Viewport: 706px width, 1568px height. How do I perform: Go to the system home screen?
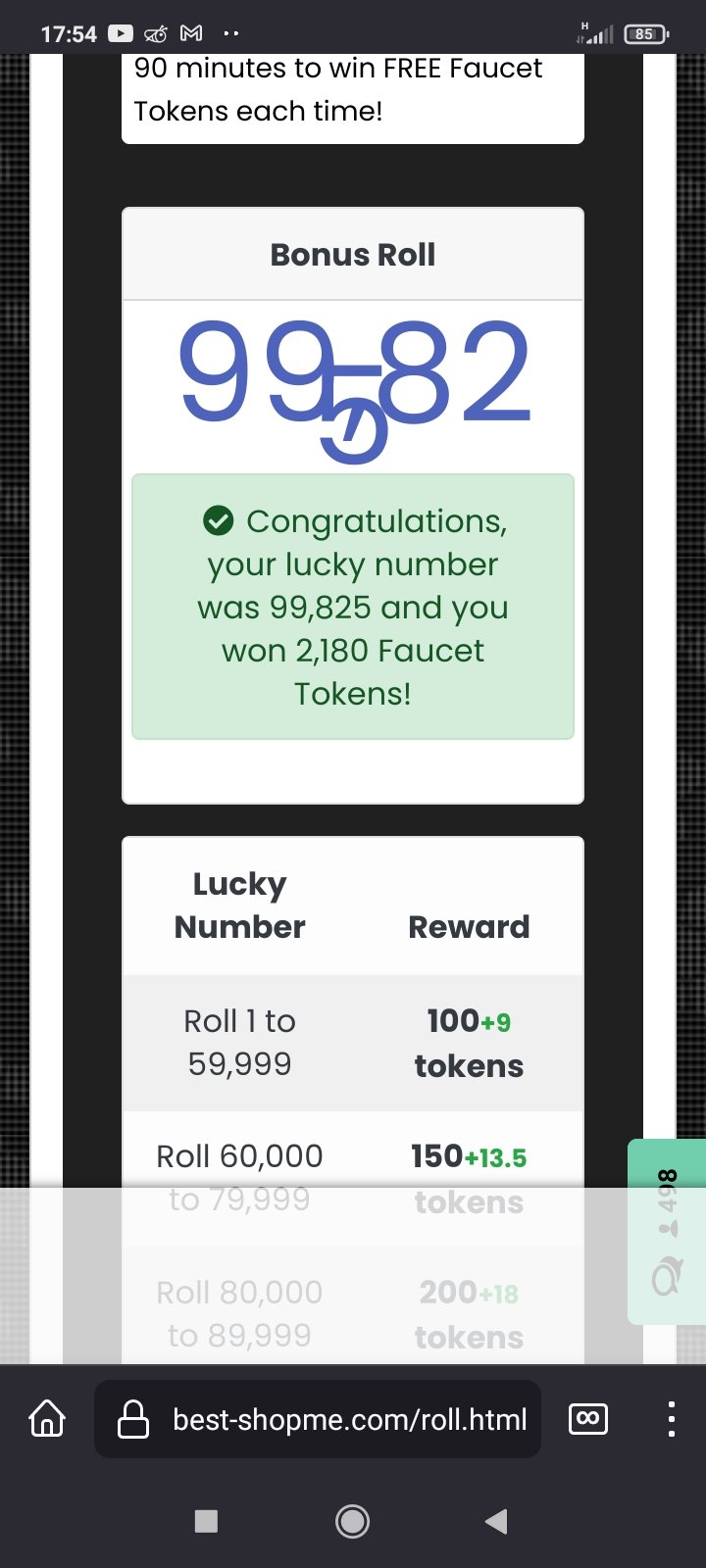coord(352,1521)
